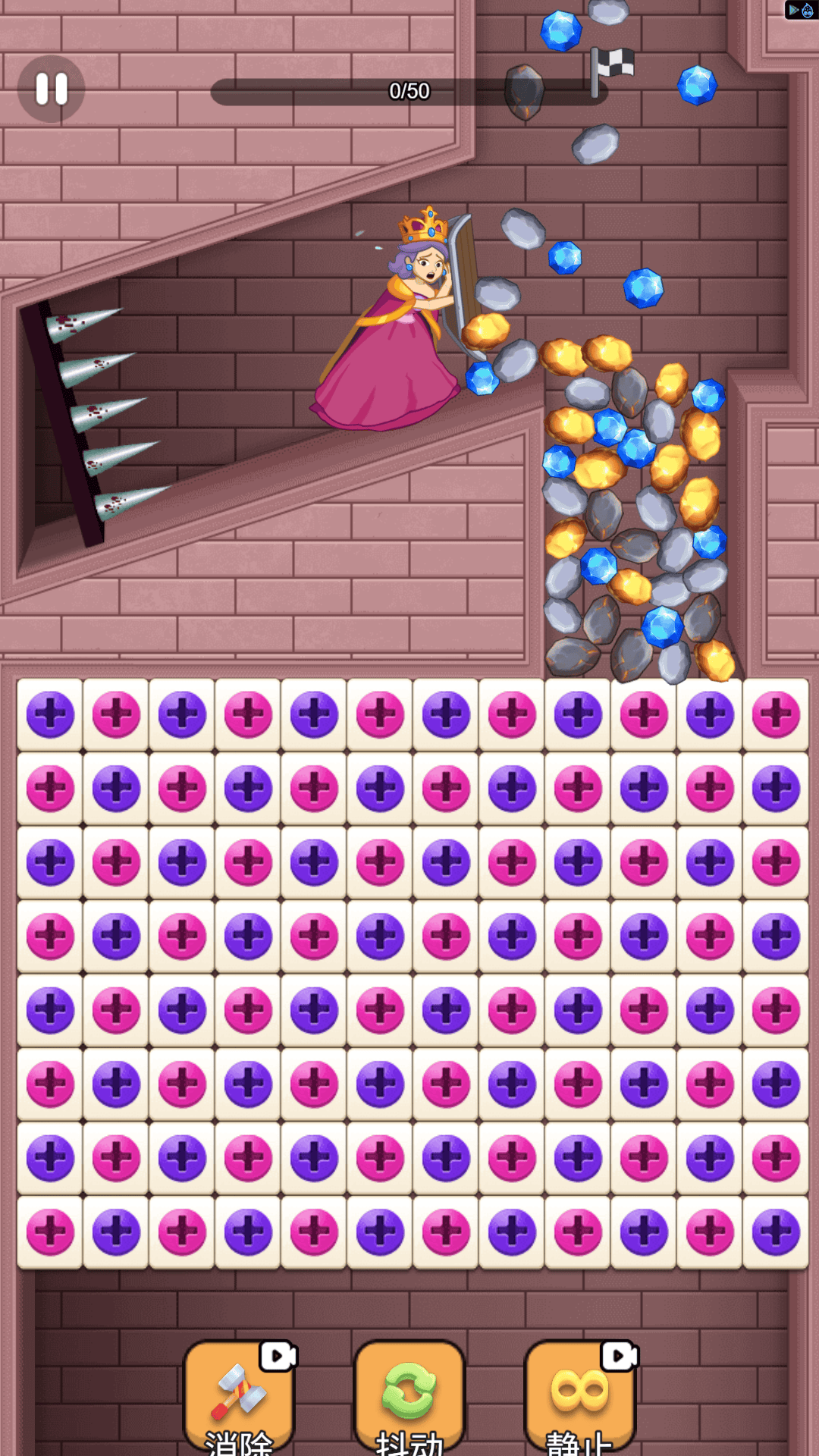Viewport: 819px width, 1456px height.
Task: Use the 静止 freeze power-up
Action: [580, 1397]
